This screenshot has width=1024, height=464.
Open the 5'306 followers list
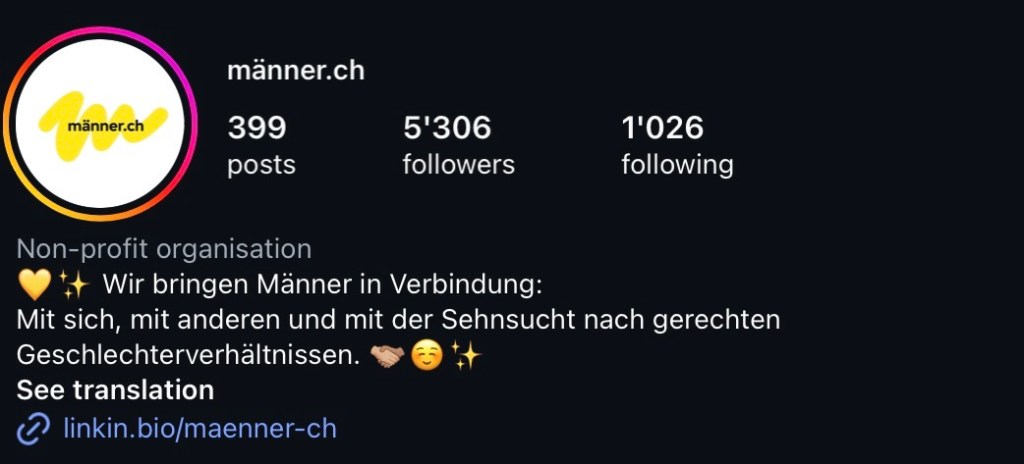click(458, 145)
